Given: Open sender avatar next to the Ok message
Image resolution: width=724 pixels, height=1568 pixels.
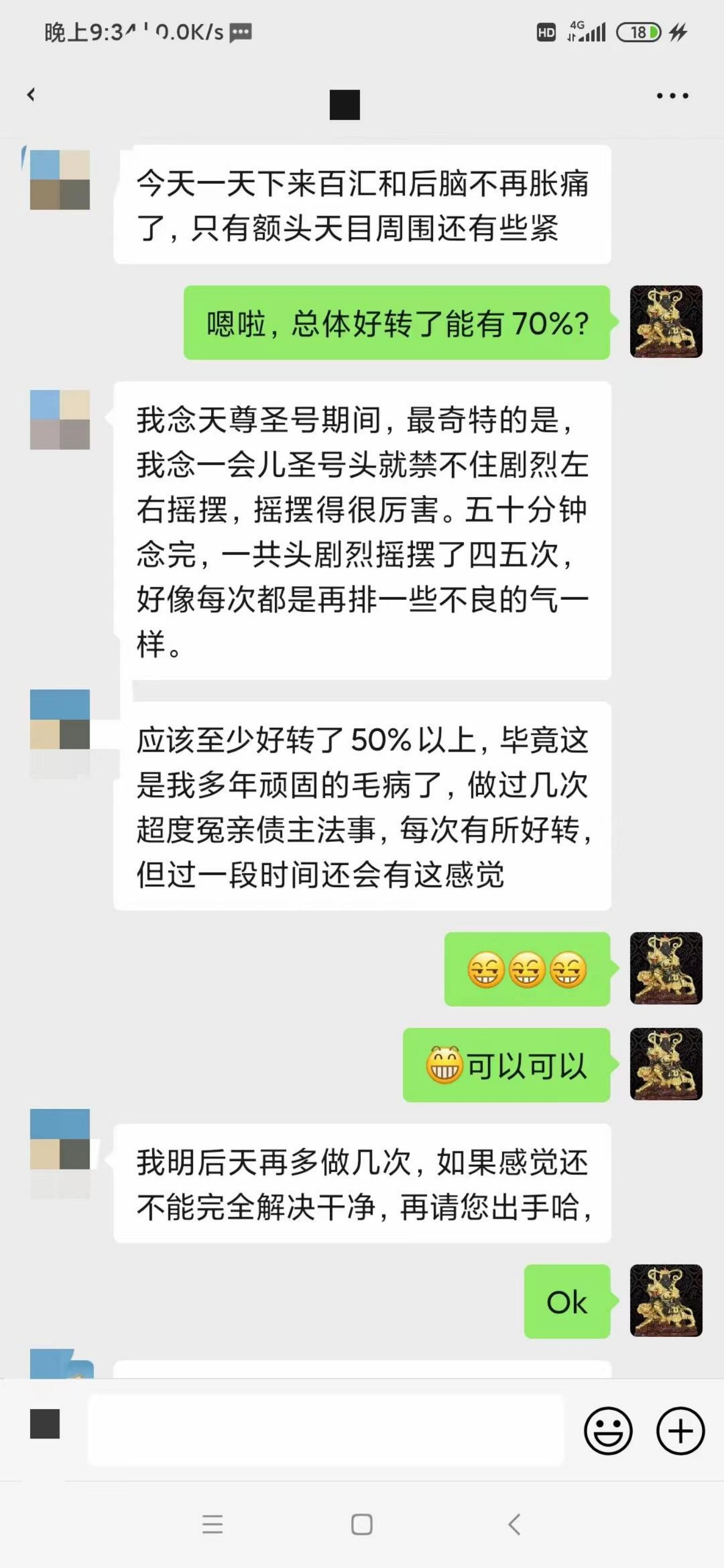Looking at the screenshot, I should pos(666,1301).
